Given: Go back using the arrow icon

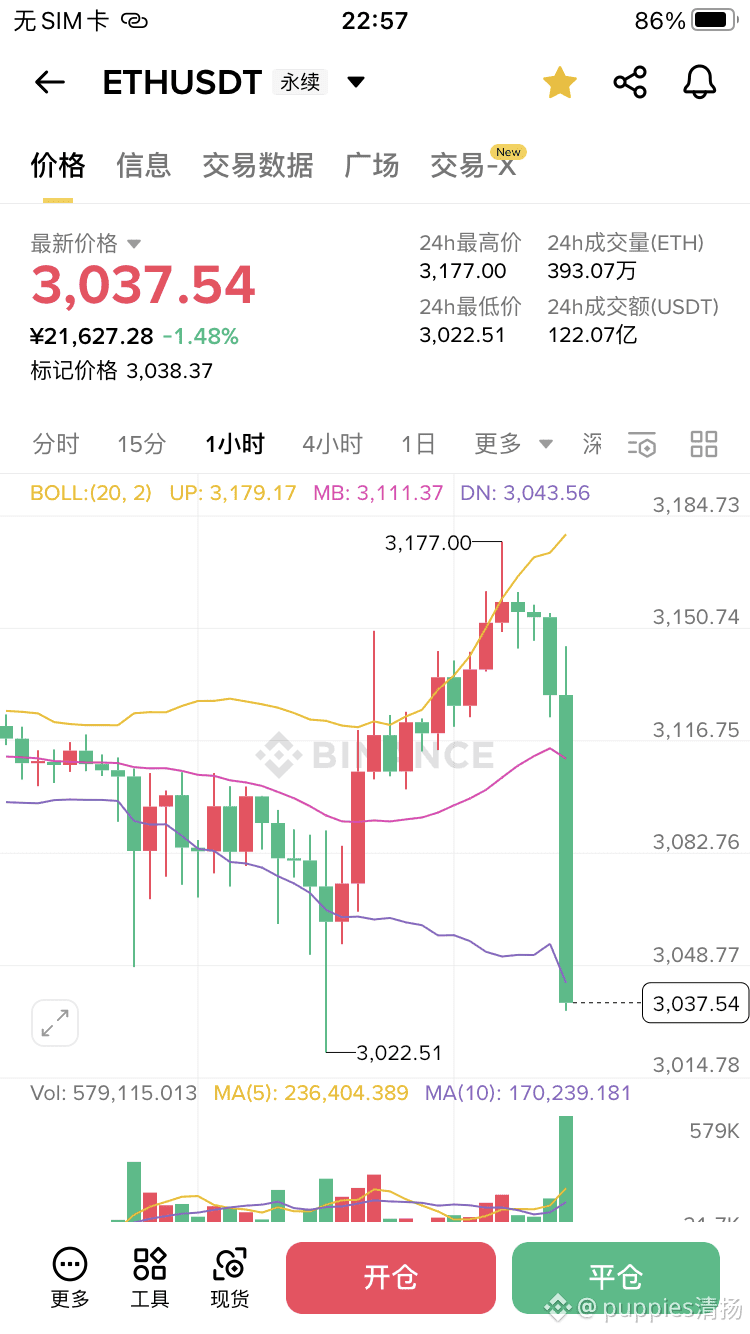Looking at the screenshot, I should pos(49,83).
